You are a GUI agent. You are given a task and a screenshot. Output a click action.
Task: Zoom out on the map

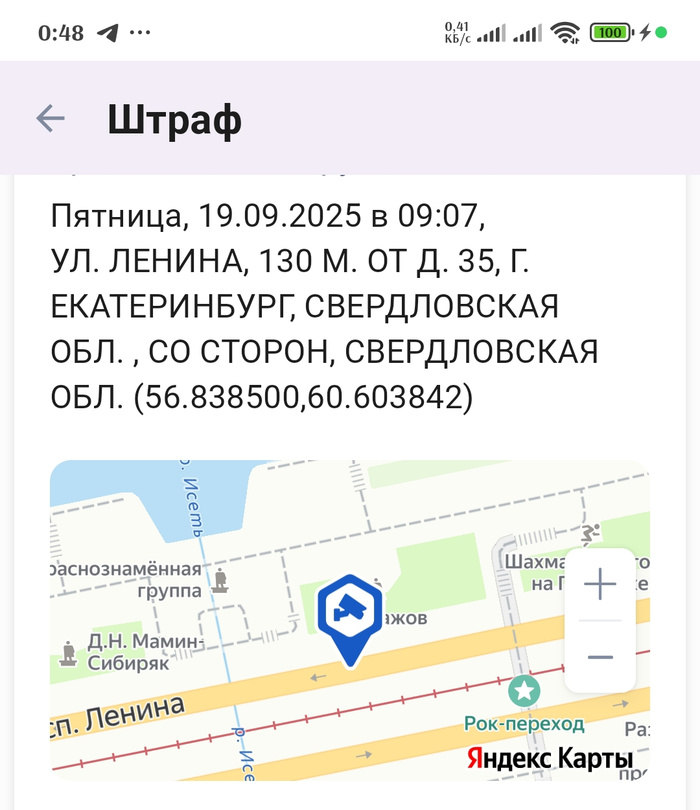tap(599, 656)
